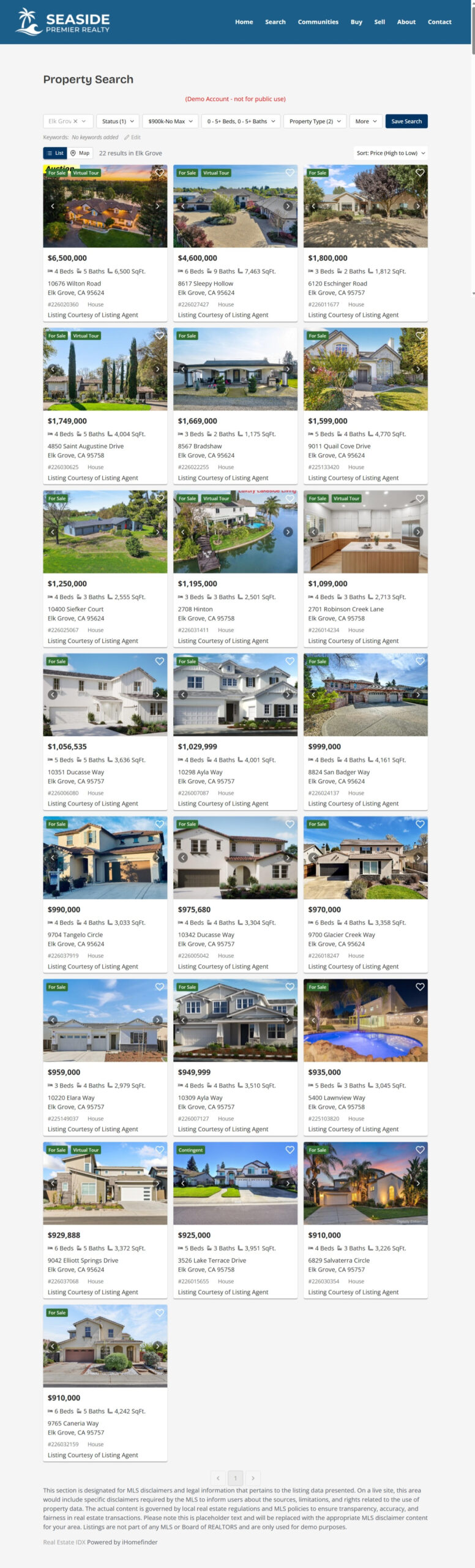Open the Virtual Tour for 8617 Sleepy Hollow
This screenshot has width=475, height=1568.
(x=216, y=173)
